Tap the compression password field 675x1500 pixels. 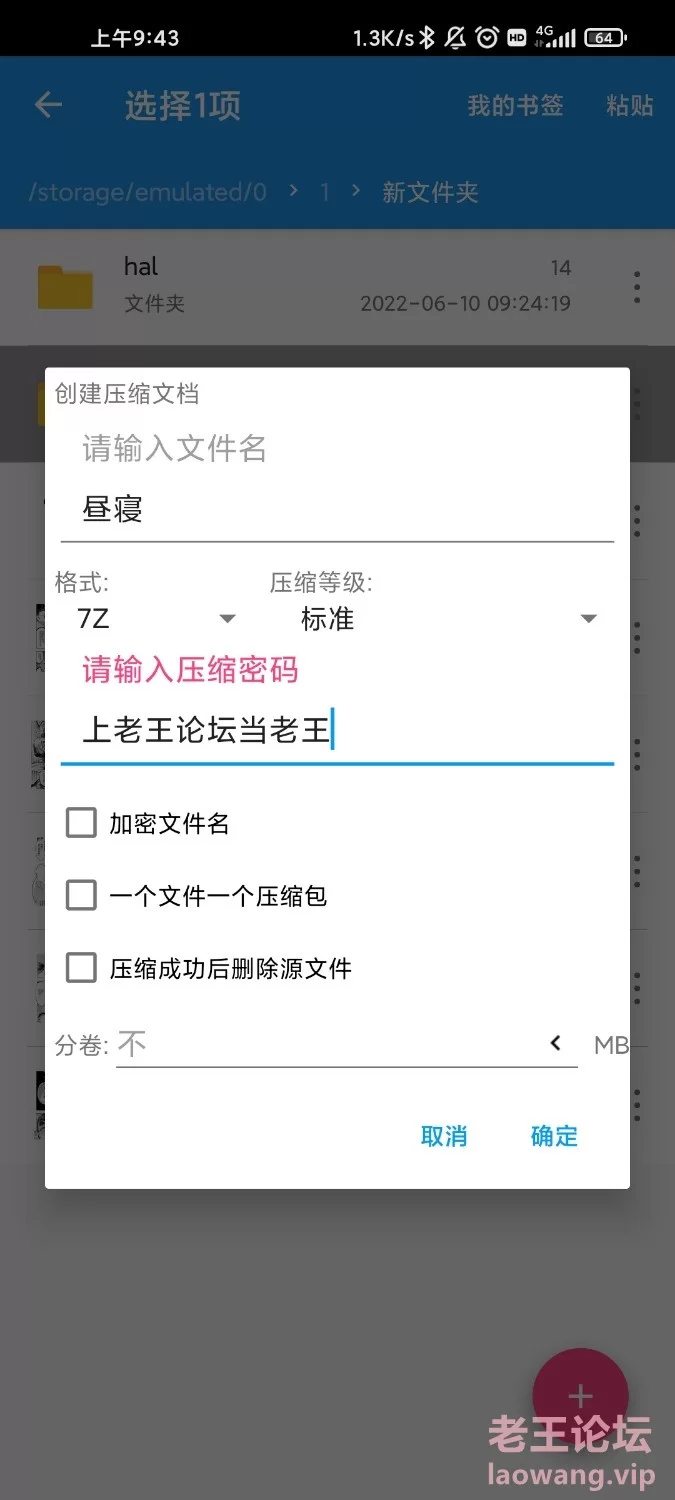[337, 733]
